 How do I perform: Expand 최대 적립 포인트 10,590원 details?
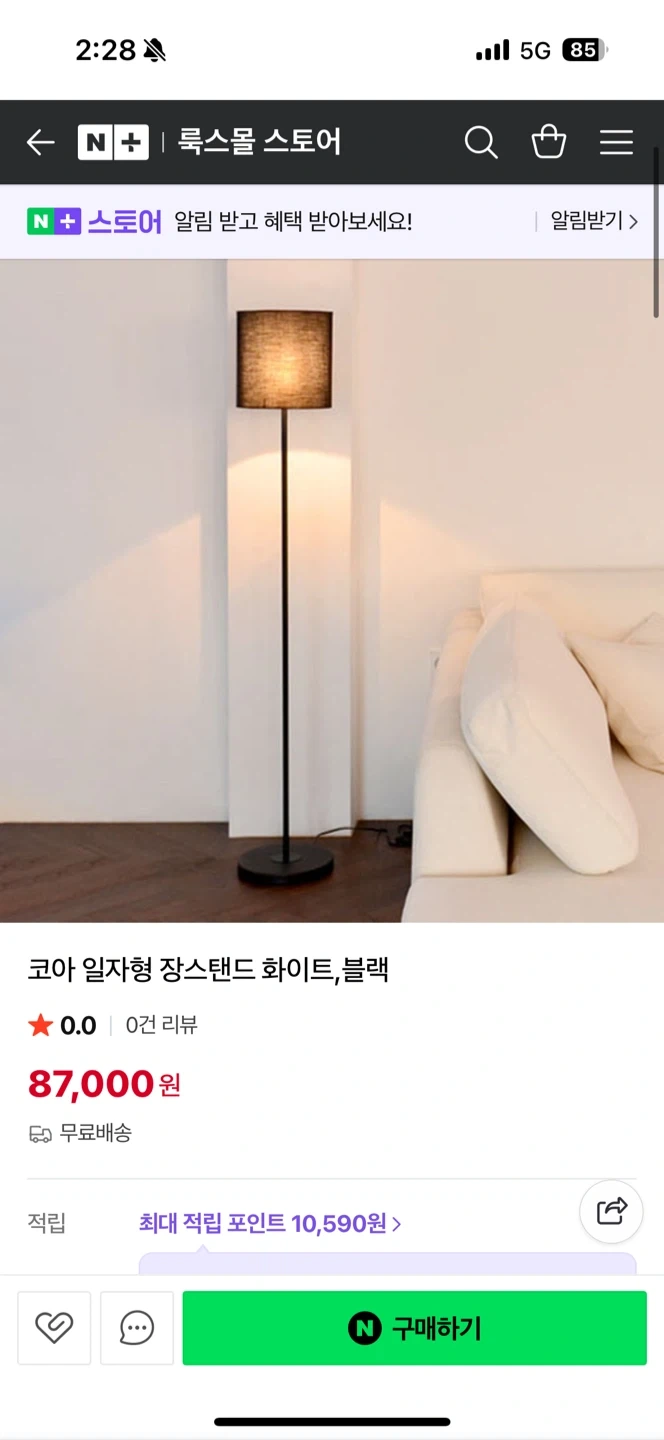pyautogui.click(x=270, y=1223)
